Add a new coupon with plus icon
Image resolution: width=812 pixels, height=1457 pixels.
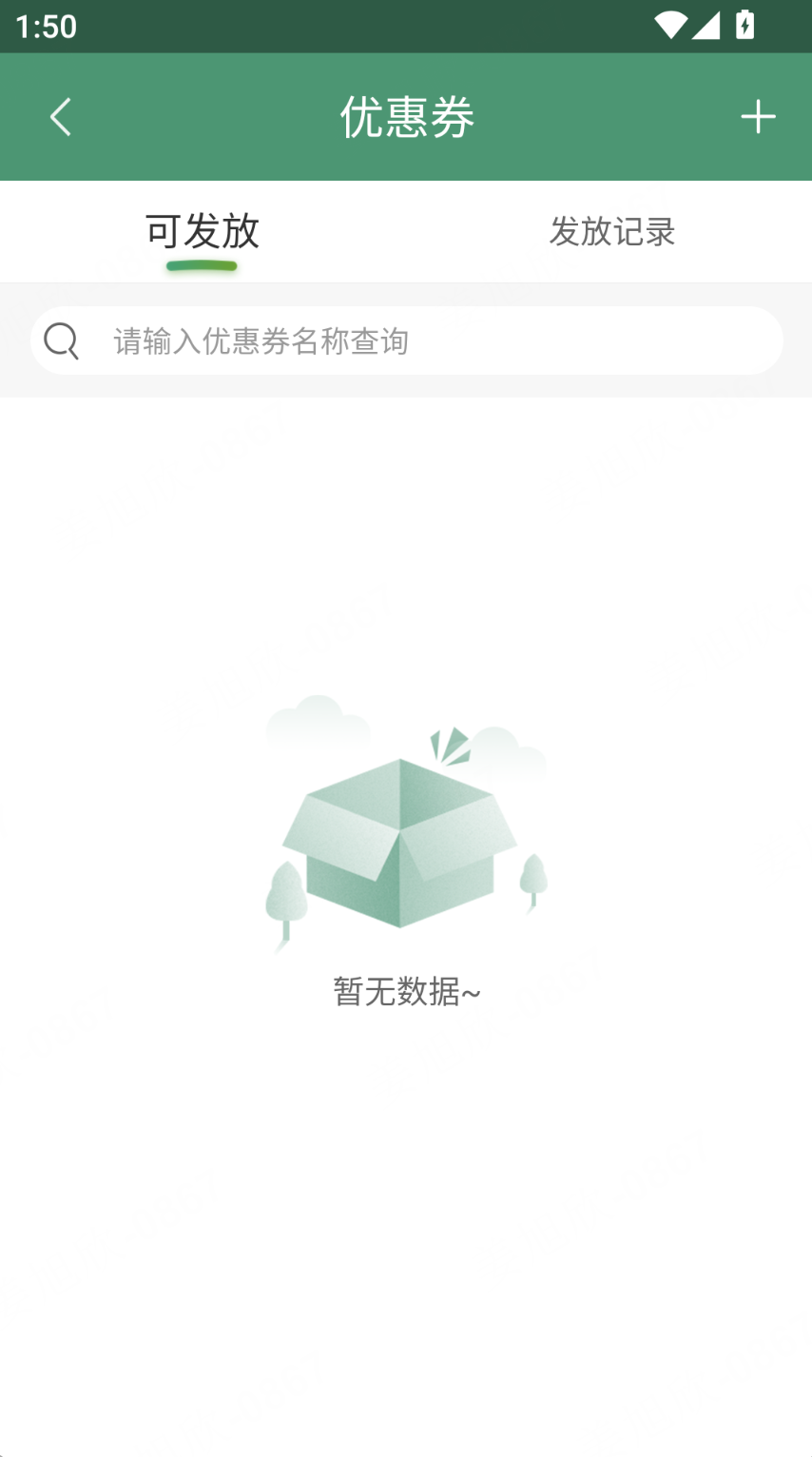tap(758, 117)
